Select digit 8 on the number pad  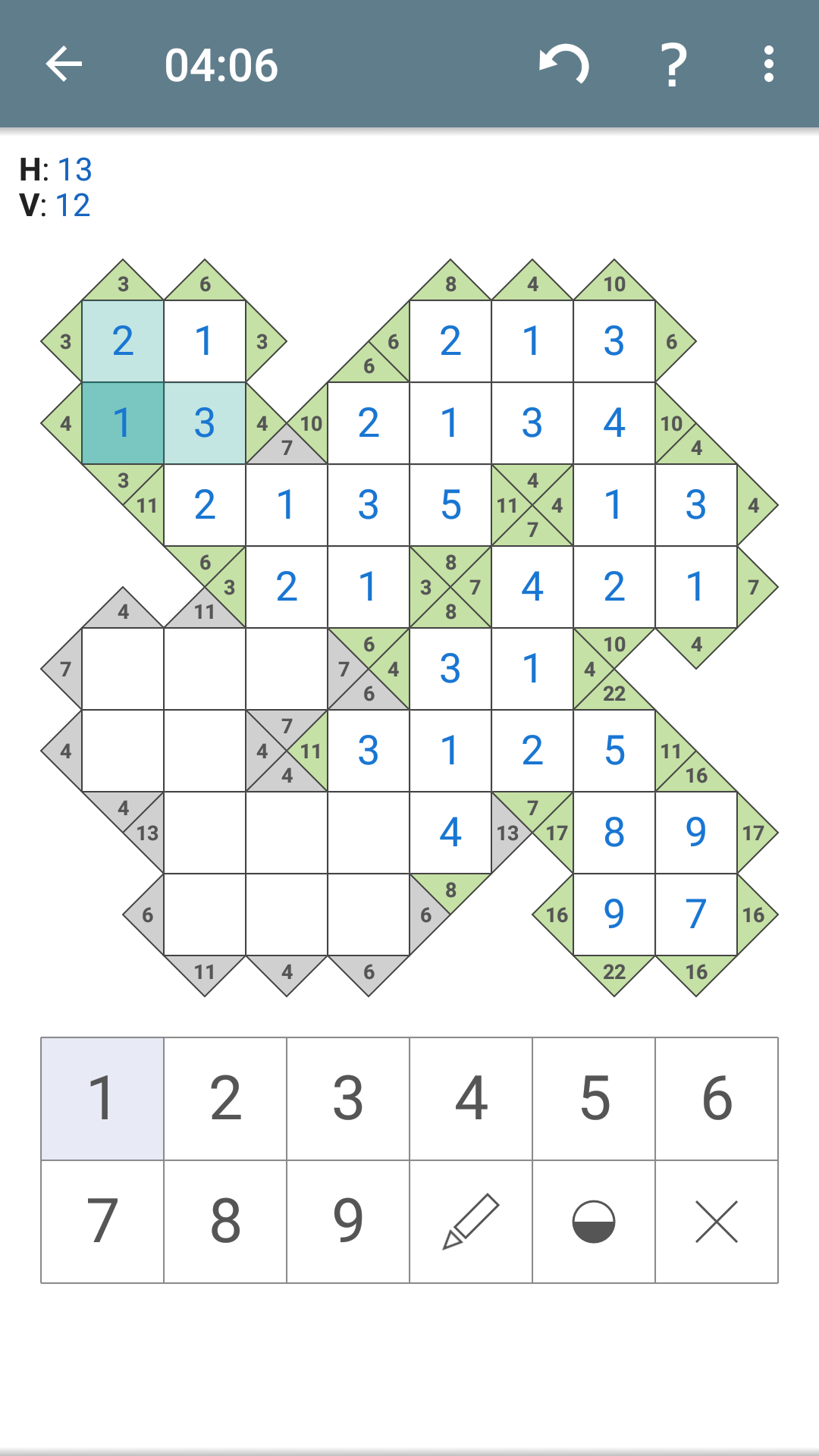tap(225, 1222)
